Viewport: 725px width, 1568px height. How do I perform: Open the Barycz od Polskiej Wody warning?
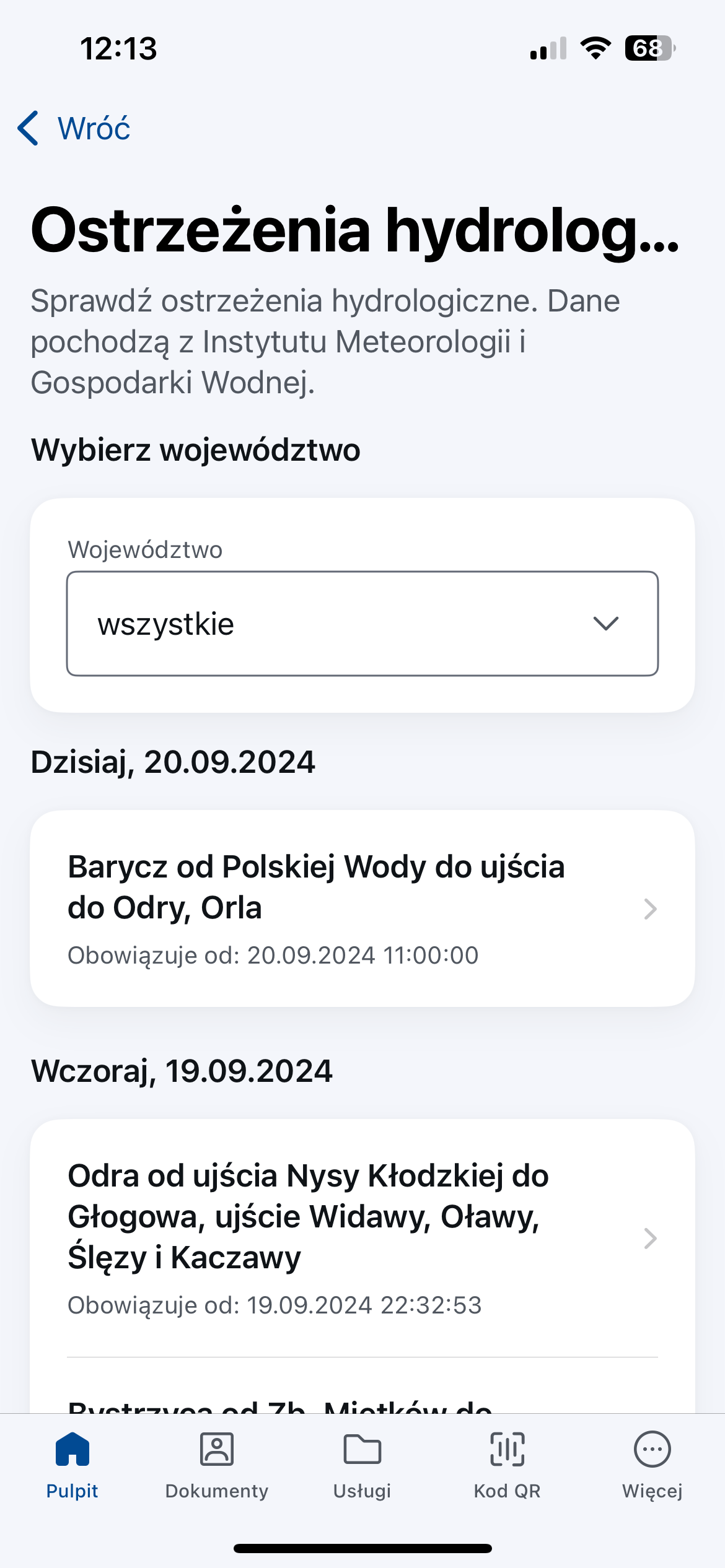362,908
